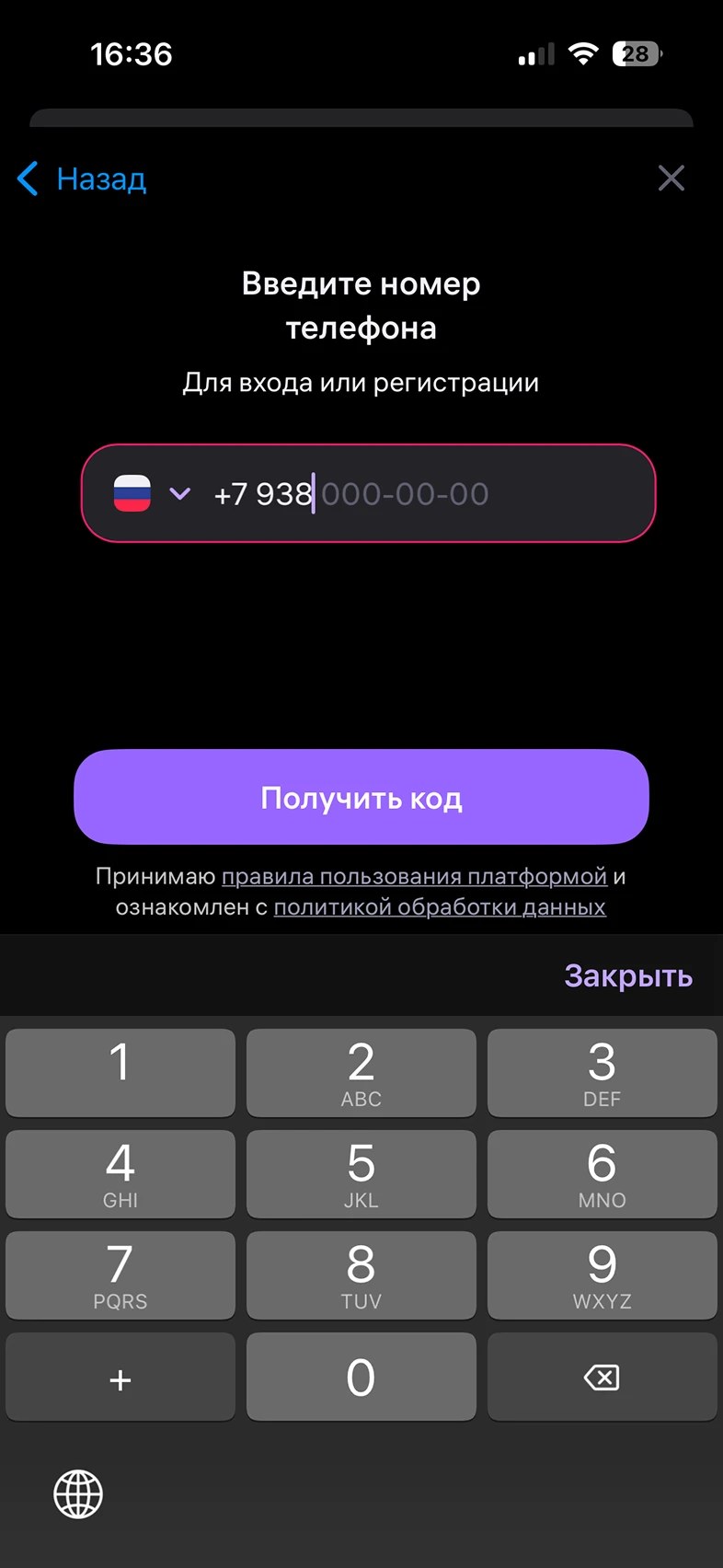Dismiss the keypad with Закрыть
The image size is (723, 1568).
(x=628, y=975)
